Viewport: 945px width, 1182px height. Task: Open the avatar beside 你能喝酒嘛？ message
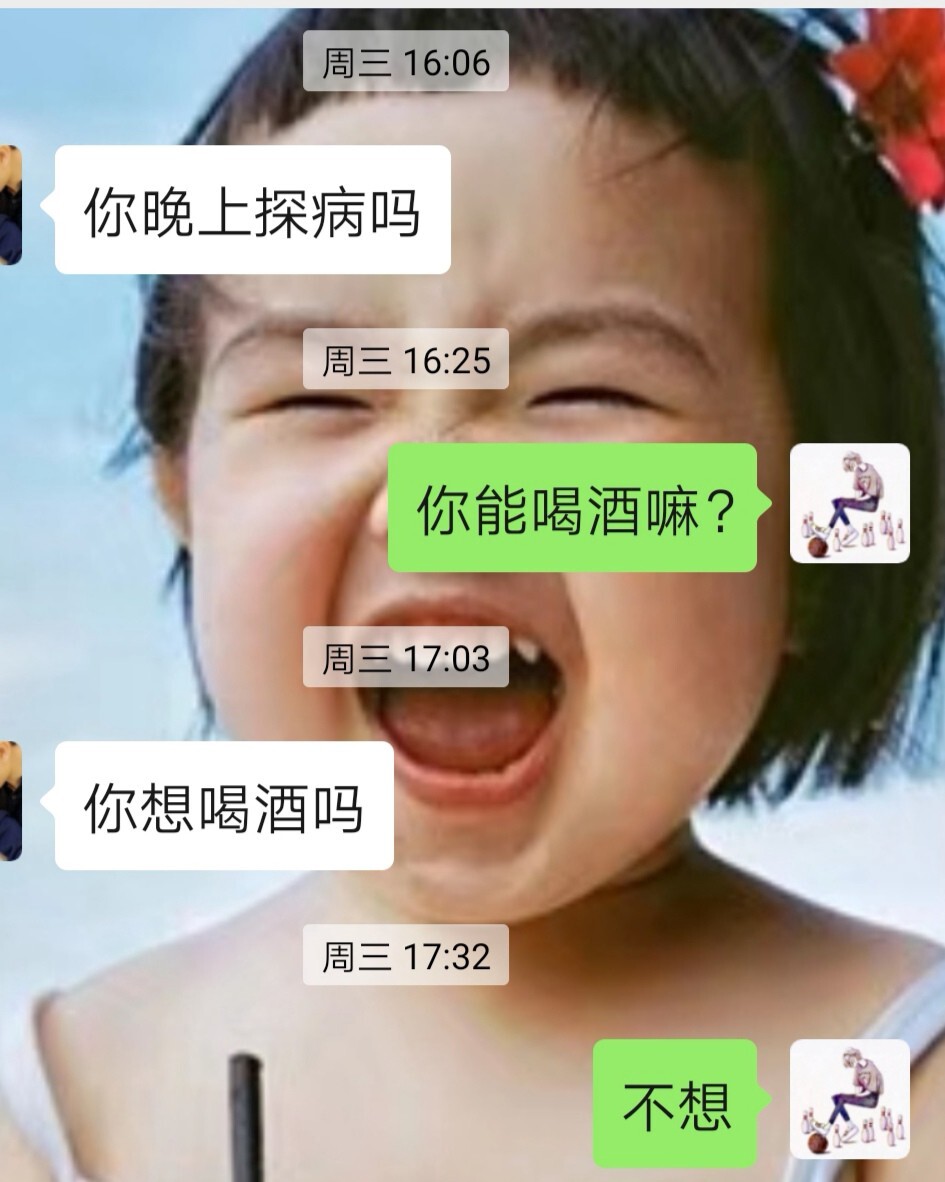pos(849,503)
